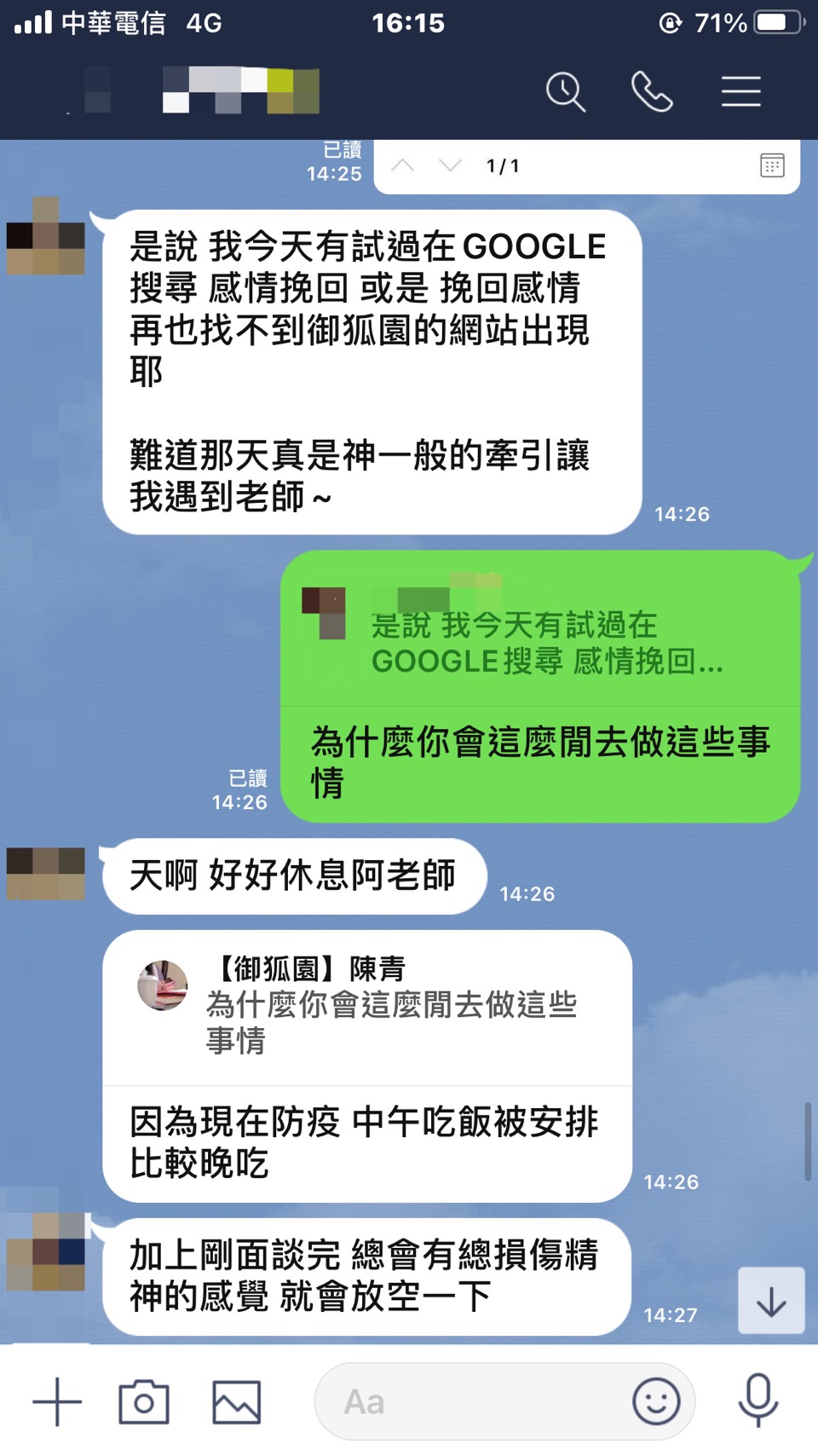Open the chat hamburger menu
The height and width of the screenshot is (1456, 818).
(x=740, y=92)
